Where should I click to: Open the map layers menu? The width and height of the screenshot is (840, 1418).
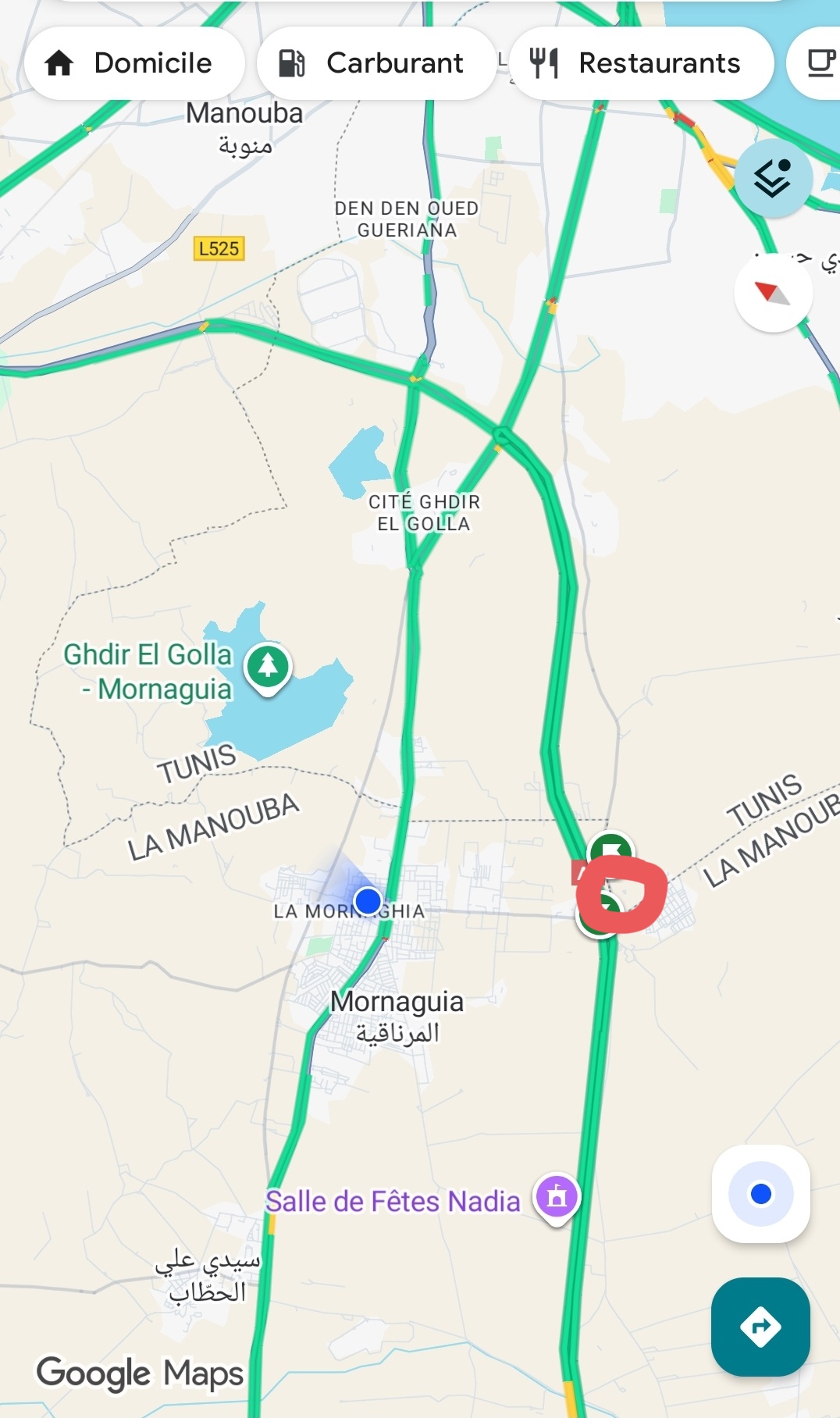tap(773, 178)
